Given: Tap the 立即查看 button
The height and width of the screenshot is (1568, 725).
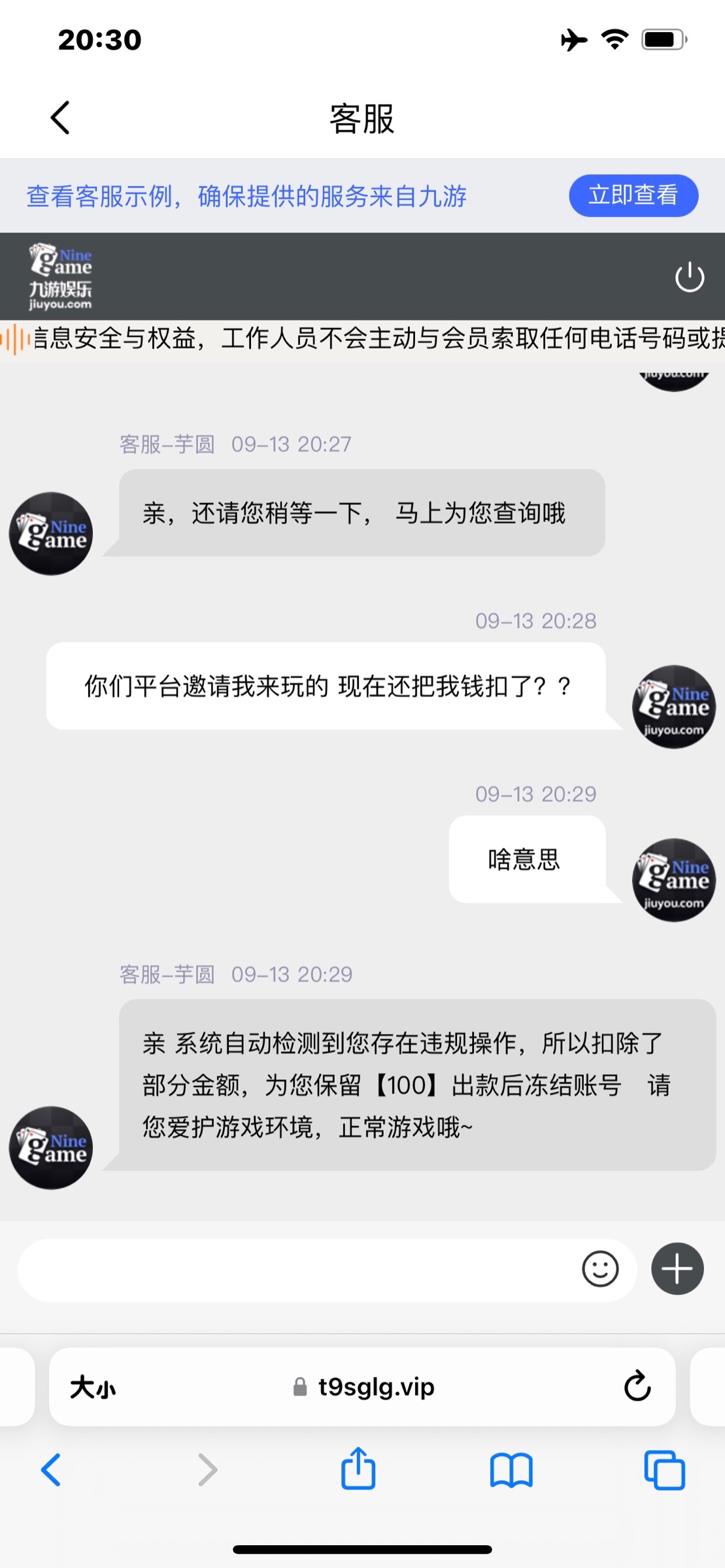Looking at the screenshot, I should pos(633,195).
